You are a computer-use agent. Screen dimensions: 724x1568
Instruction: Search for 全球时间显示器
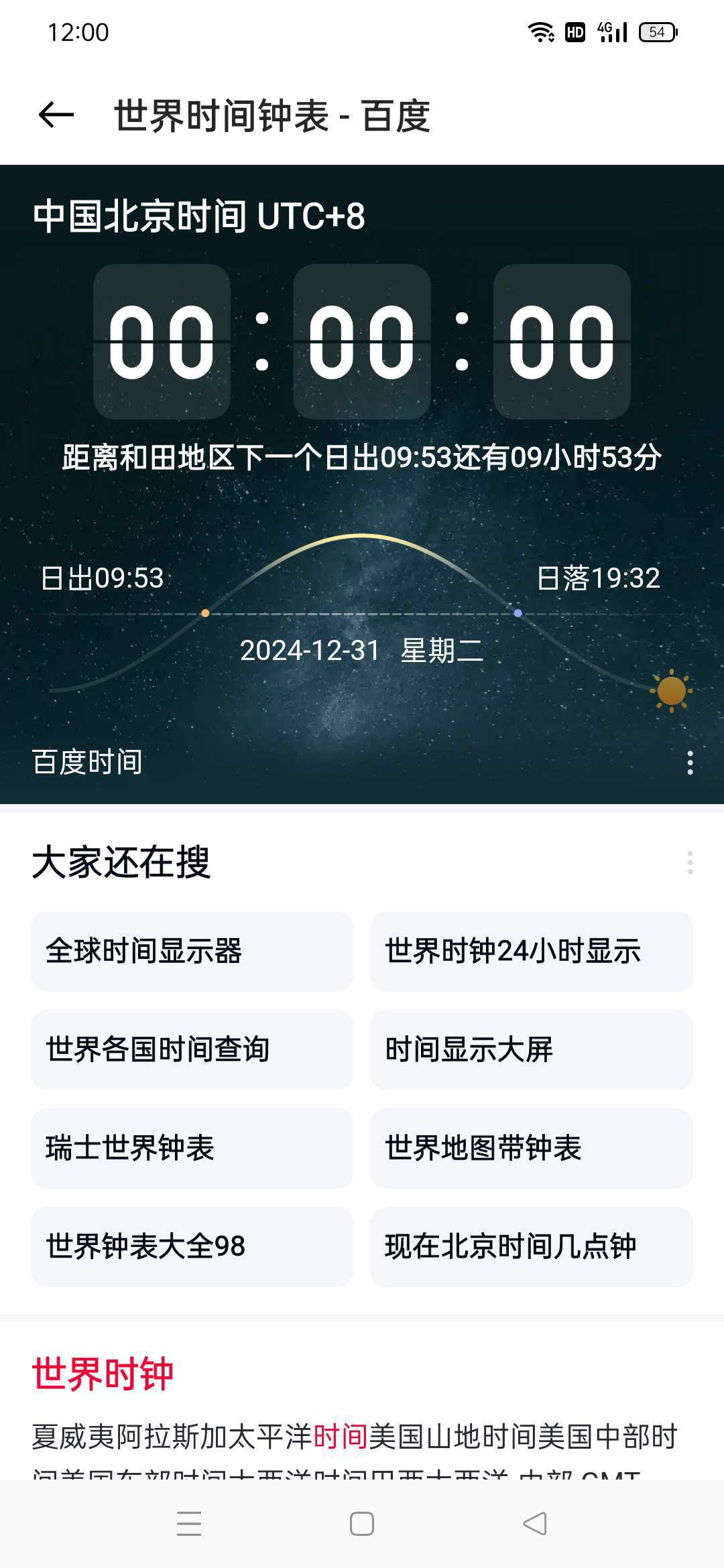[x=192, y=951]
